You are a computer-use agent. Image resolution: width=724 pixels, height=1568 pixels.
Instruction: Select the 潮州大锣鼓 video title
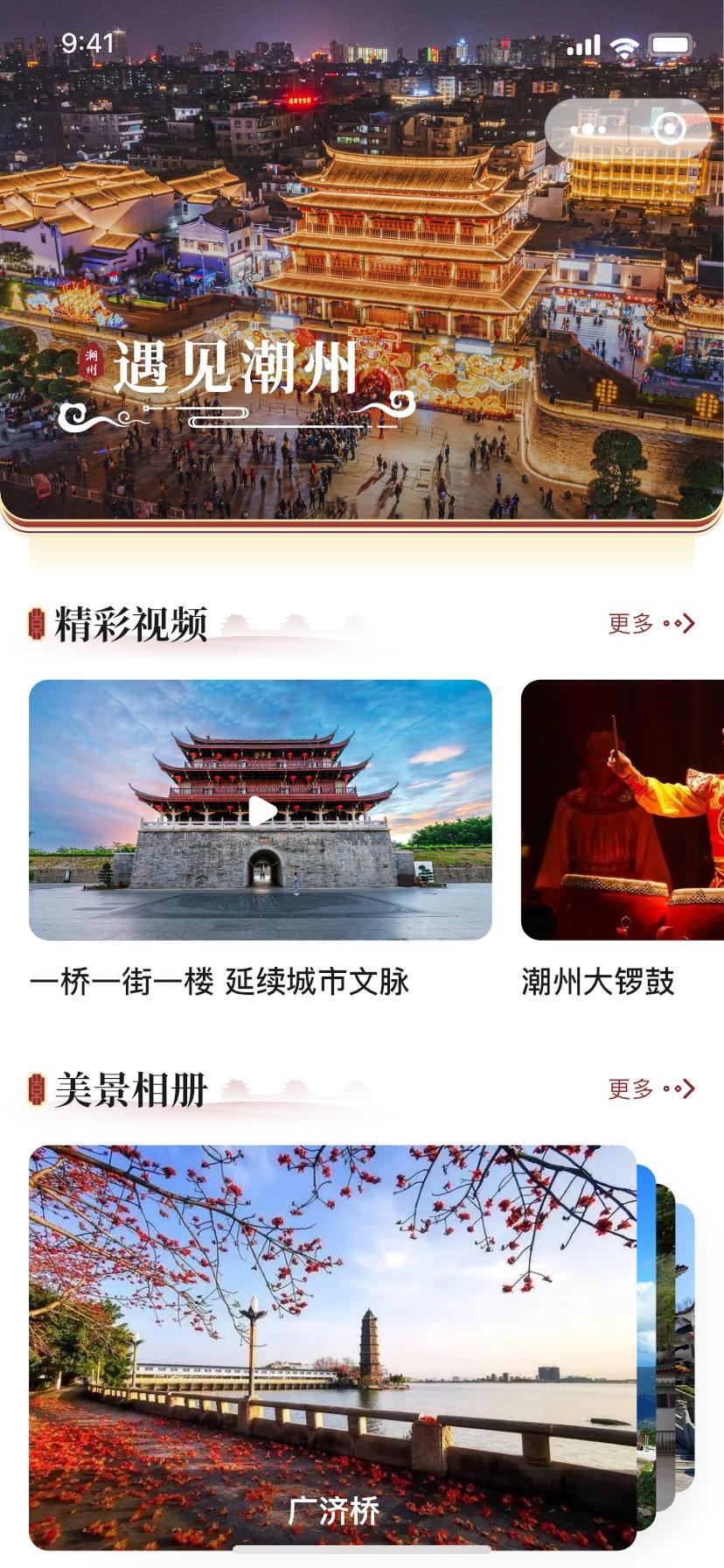pyautogui.click(x=598, y=983)
